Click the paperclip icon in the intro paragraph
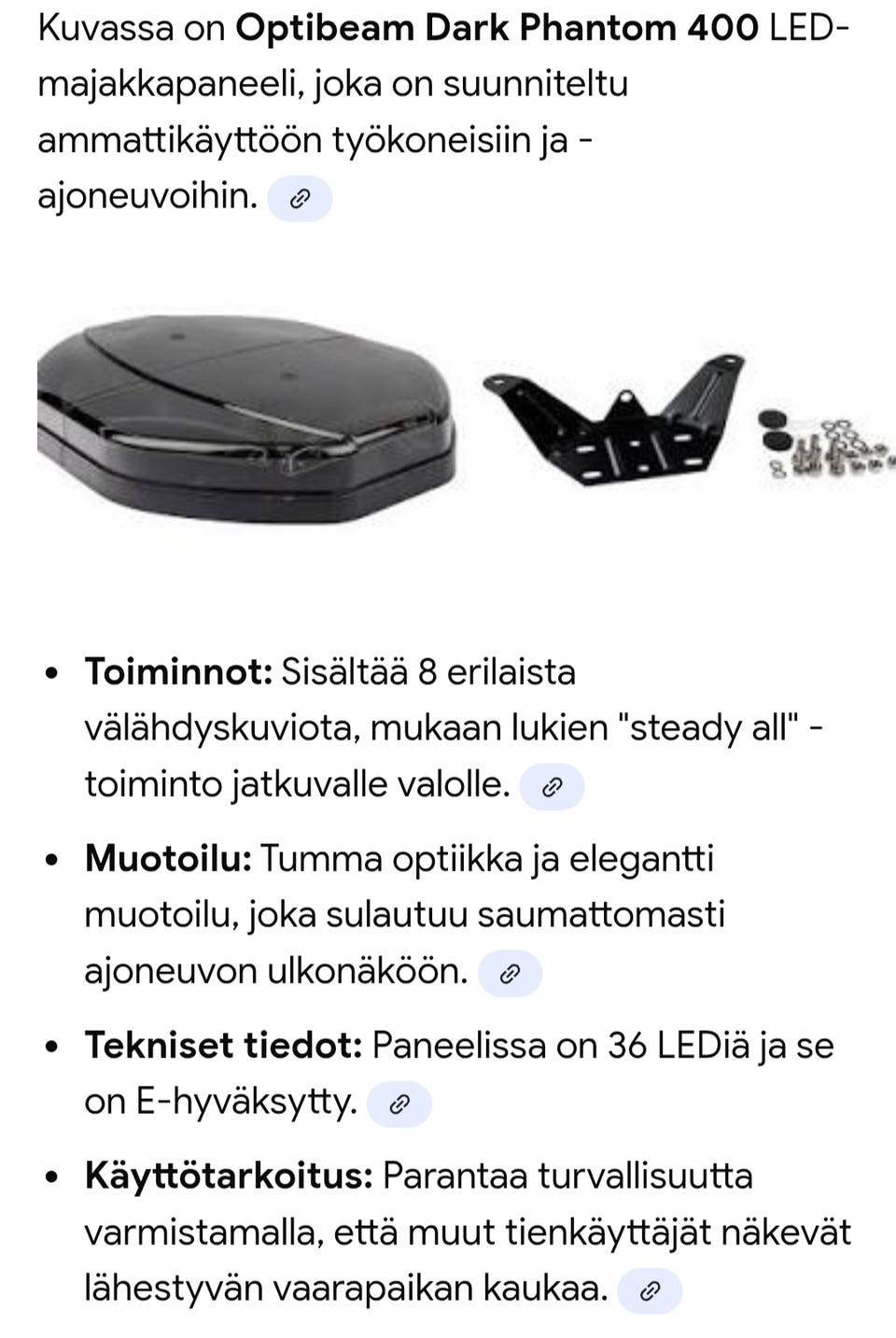Image resolution: width=896 pixels, height=1338 pixels. pyautogui.click(x=301, y=198)
